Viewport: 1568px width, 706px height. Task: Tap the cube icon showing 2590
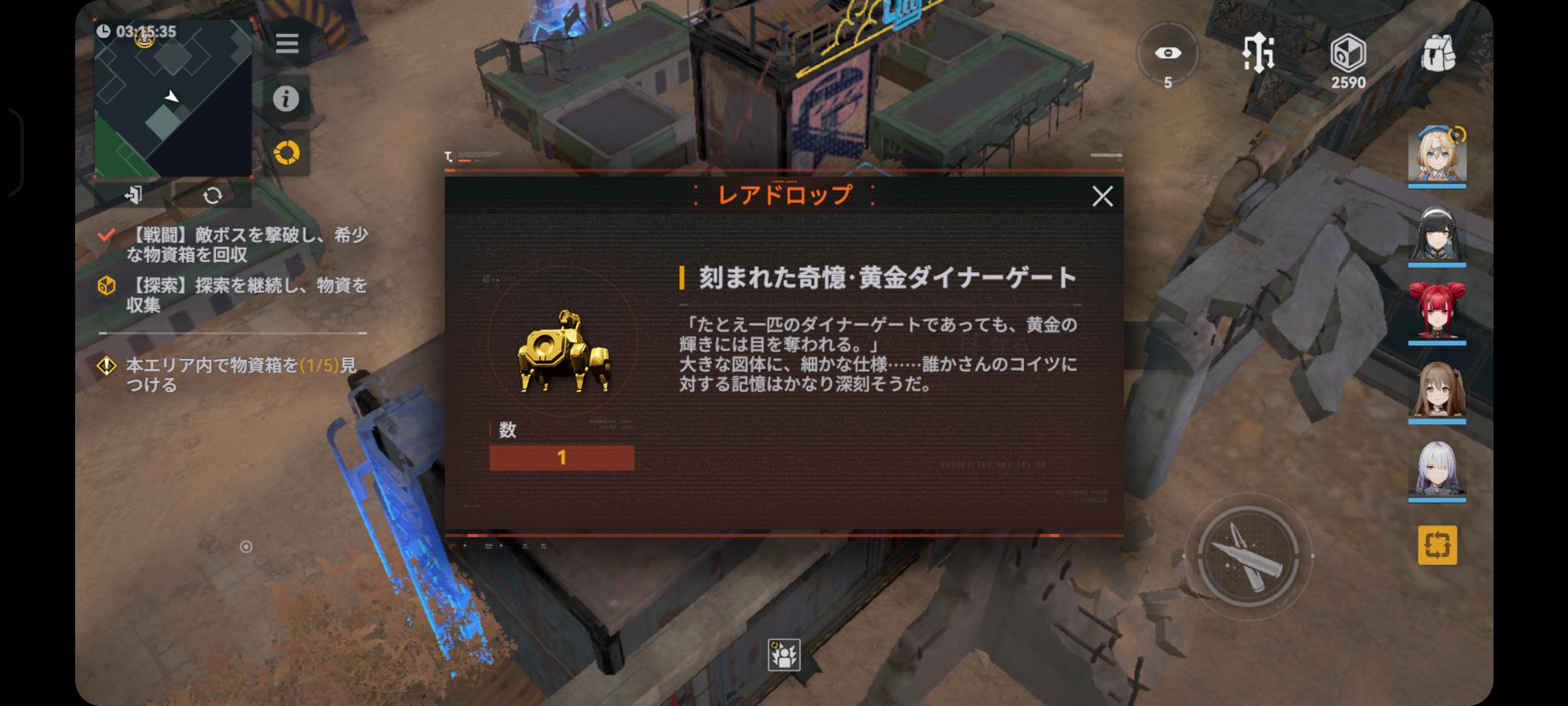(1348, 54)
